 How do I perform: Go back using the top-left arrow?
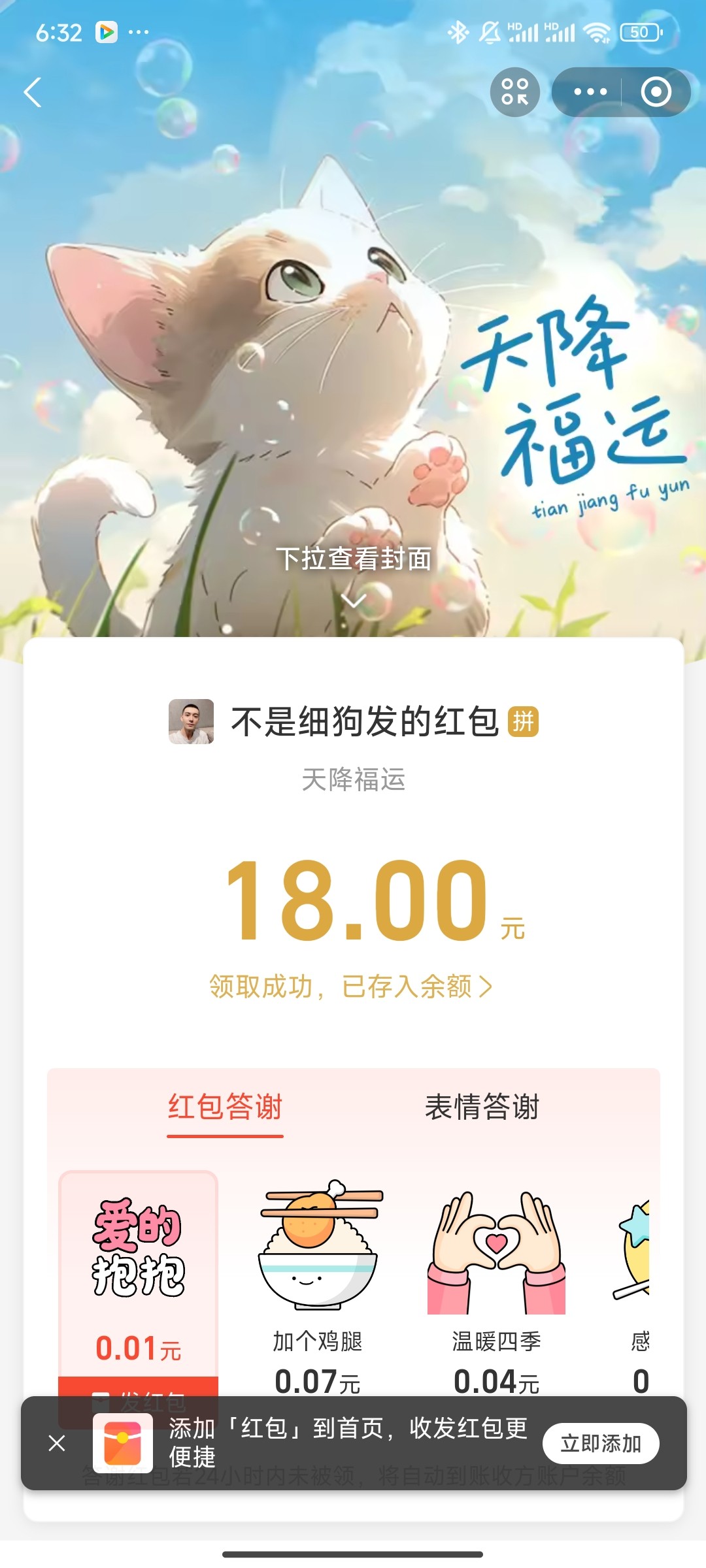click(x=33, y=92)
